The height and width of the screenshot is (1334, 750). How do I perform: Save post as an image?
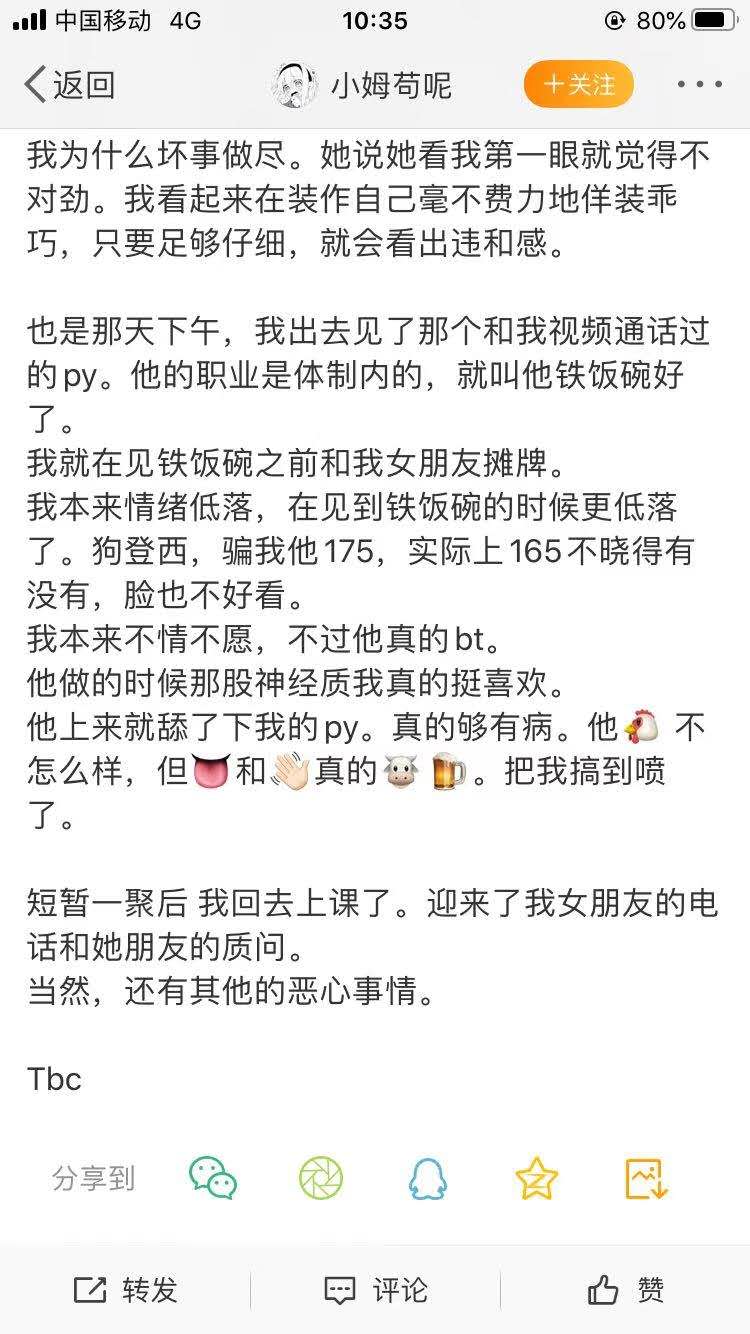click(645, 1178)
